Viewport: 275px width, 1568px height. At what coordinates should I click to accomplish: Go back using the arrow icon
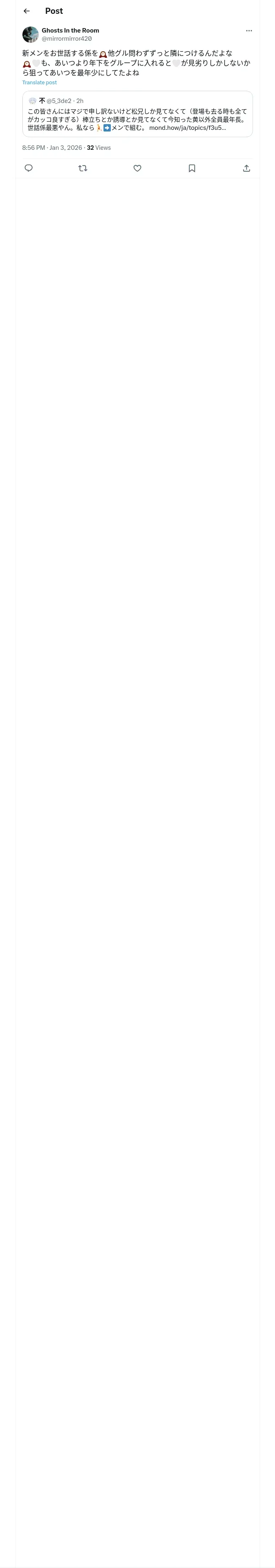click(26, 11)
